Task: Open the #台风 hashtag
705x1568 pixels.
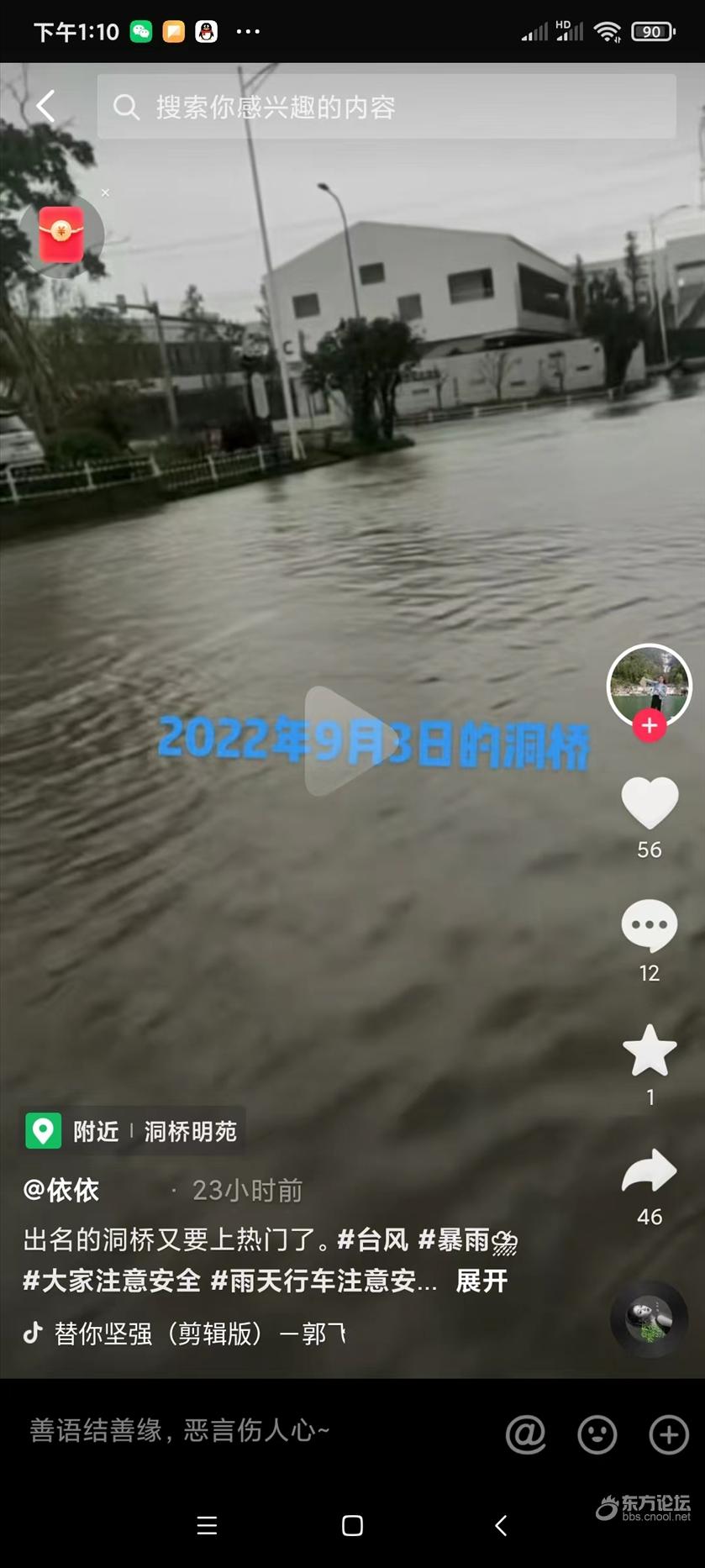Action: (x=373, y=1239)
